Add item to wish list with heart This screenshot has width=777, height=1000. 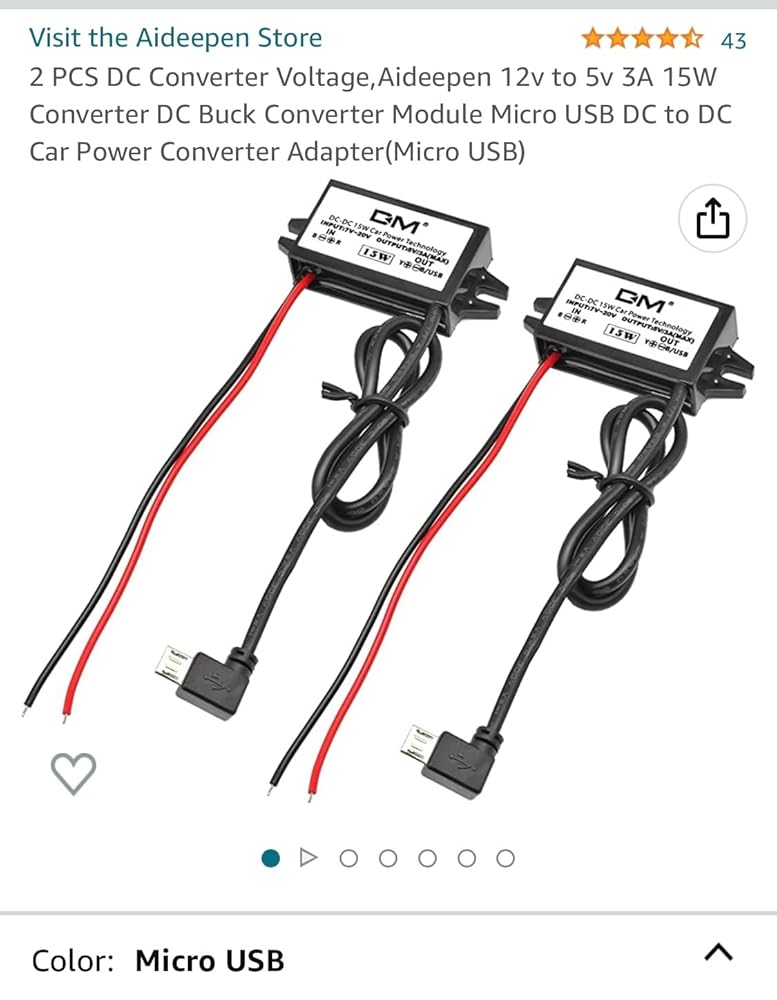click(73, 772)
